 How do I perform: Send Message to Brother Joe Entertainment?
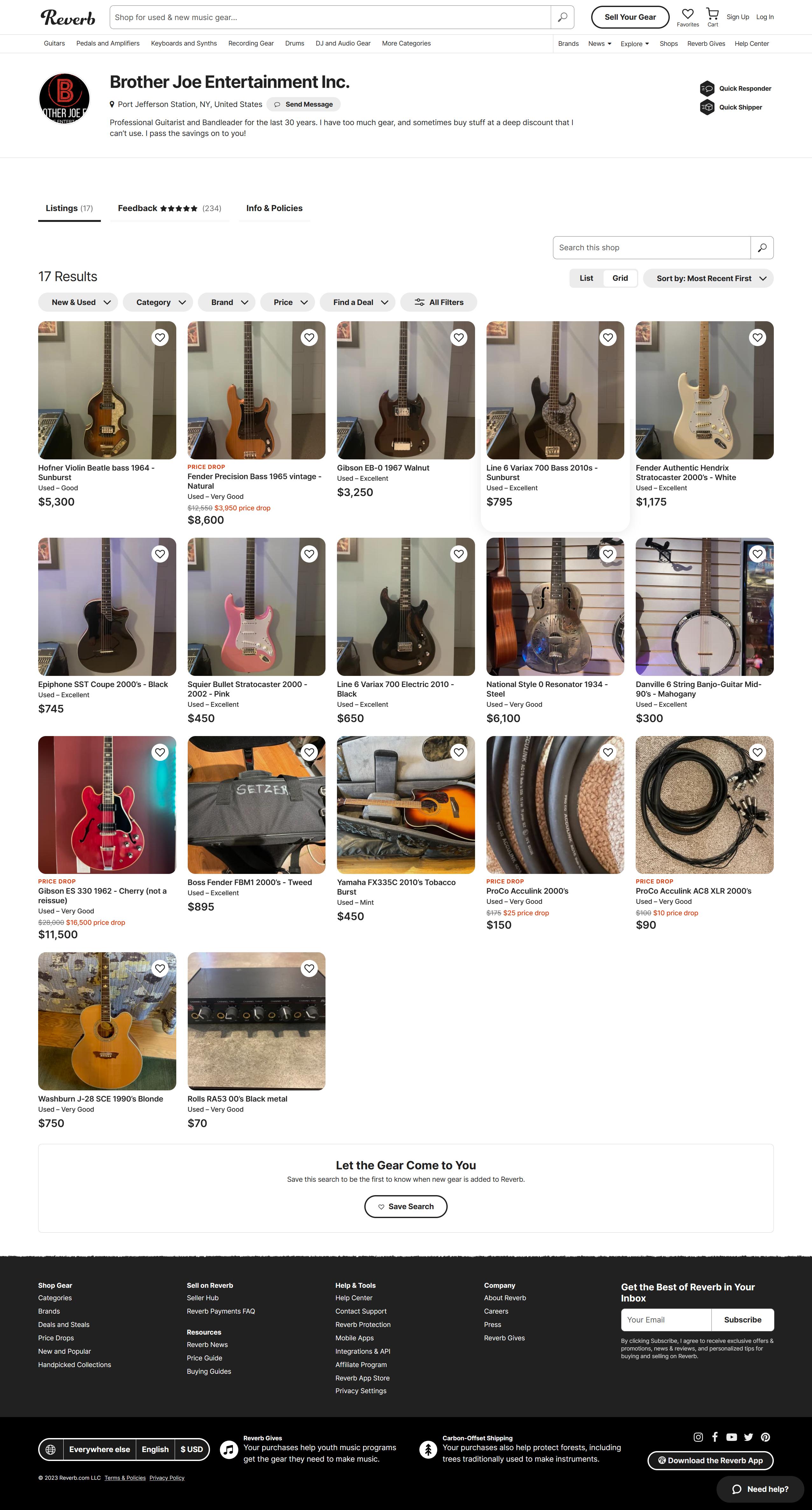[x=304, y=104]
